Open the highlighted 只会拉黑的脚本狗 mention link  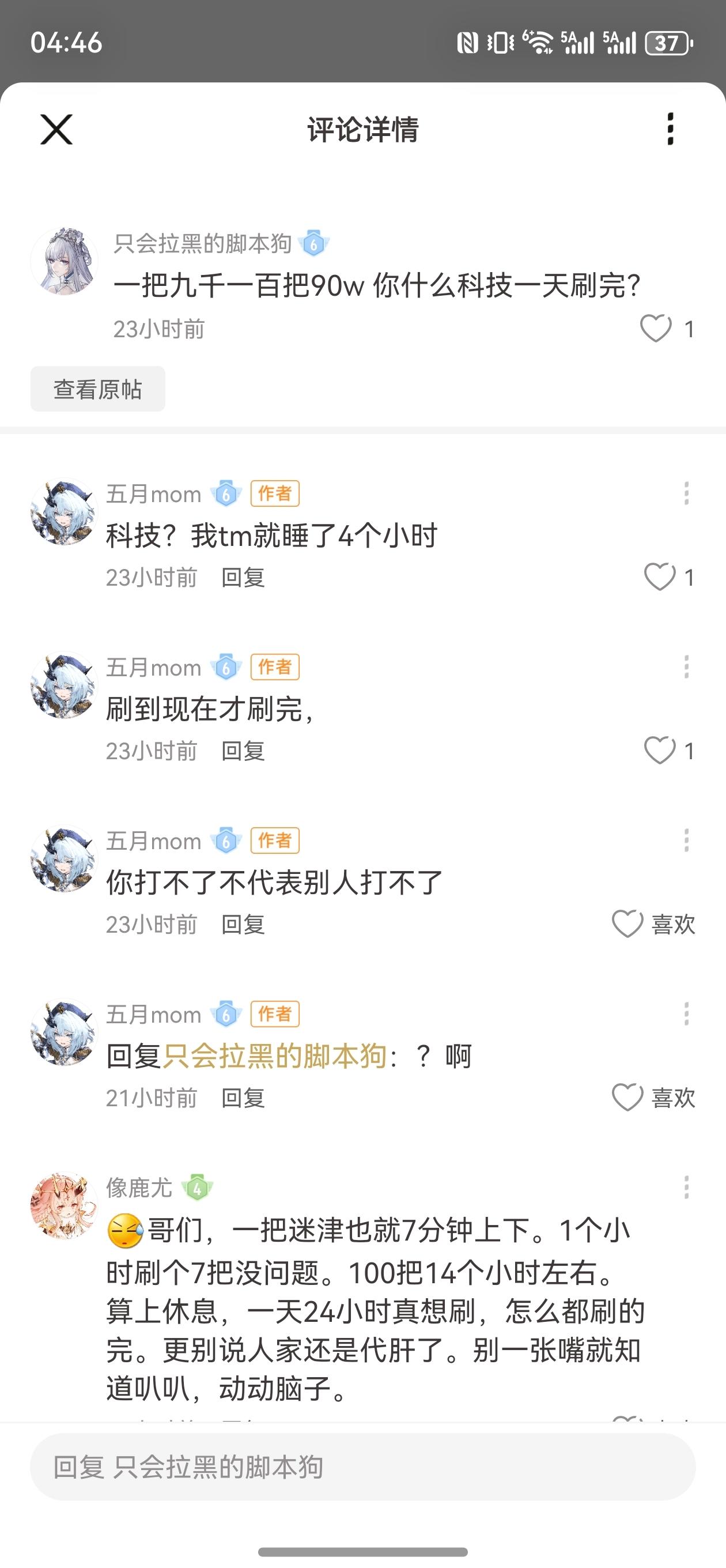pos(275,1056)
